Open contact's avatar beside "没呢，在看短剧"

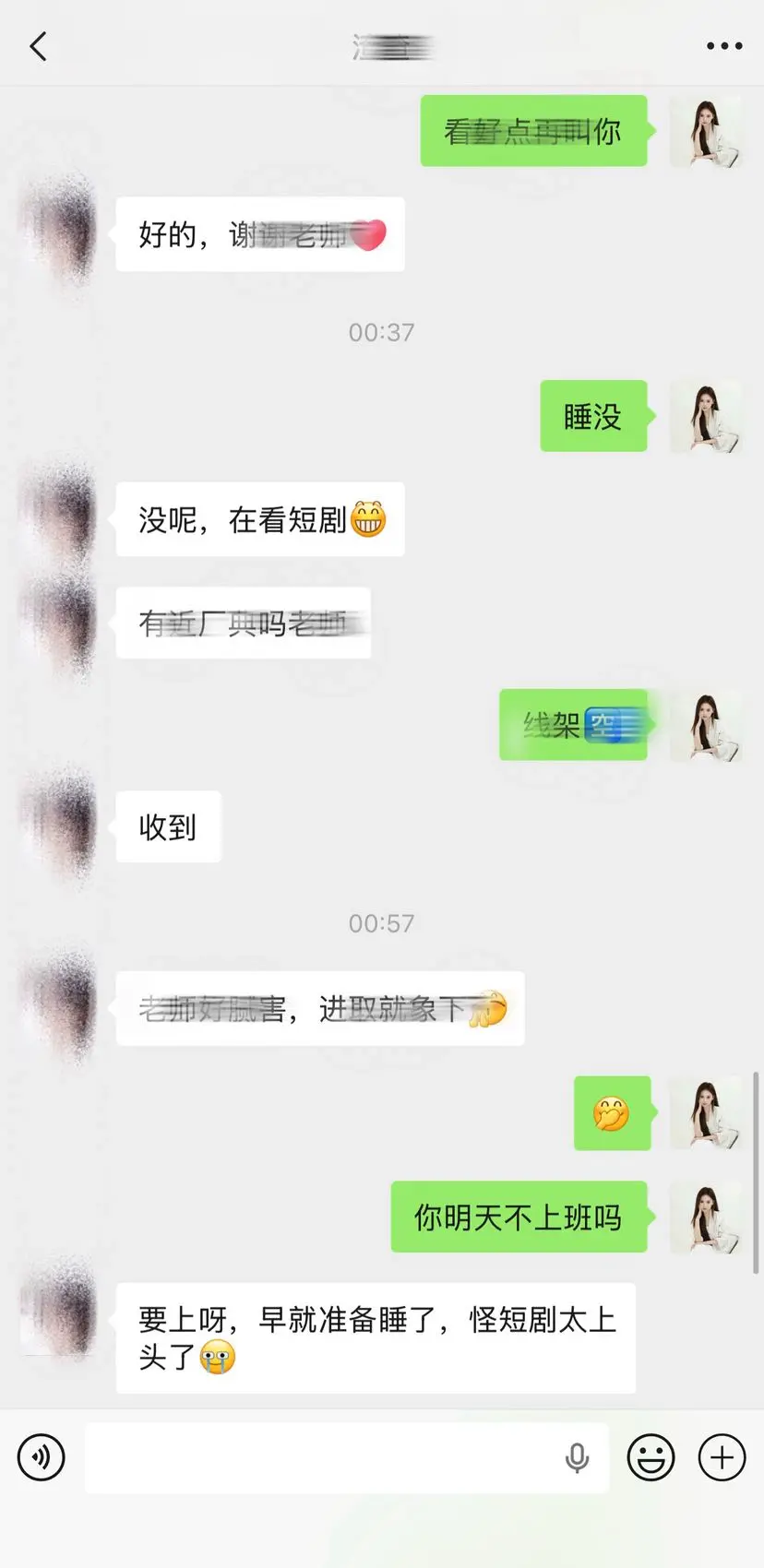point(59,517)
